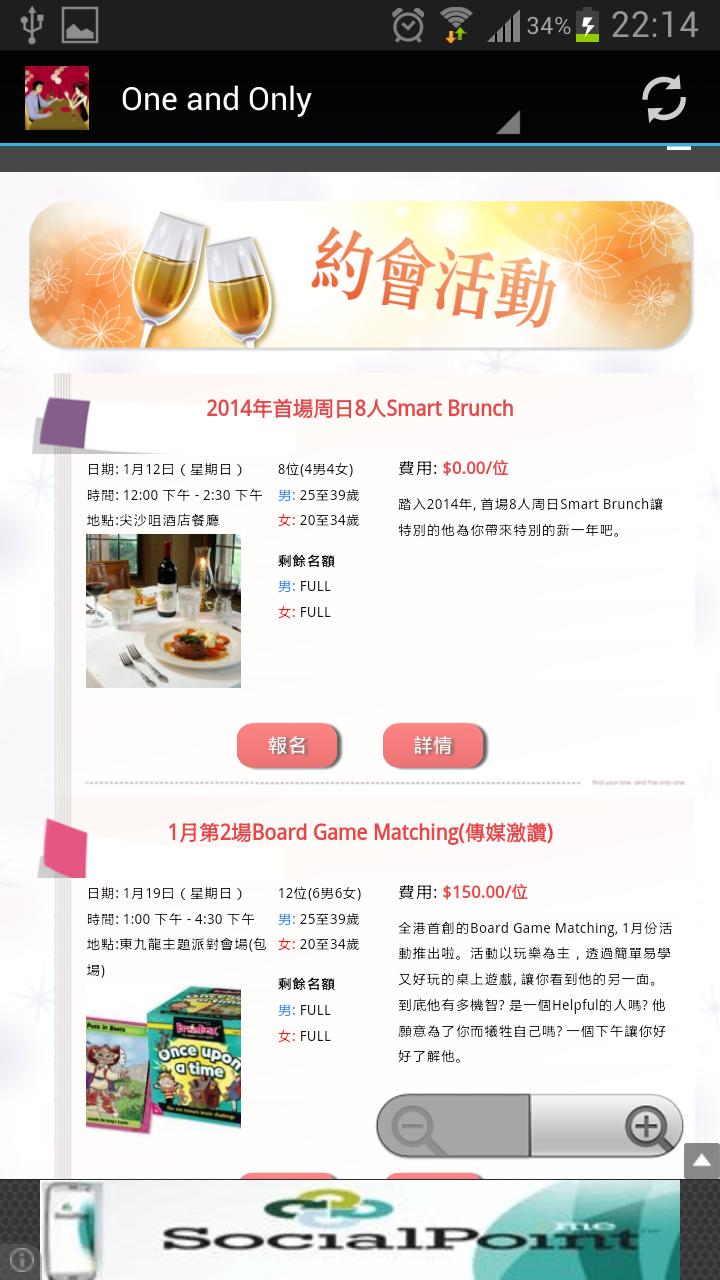Tap 報名 for the 8人Smart Brunch event
The width and height of the screenshot is (720, 1280).
(x=288, y=745)
